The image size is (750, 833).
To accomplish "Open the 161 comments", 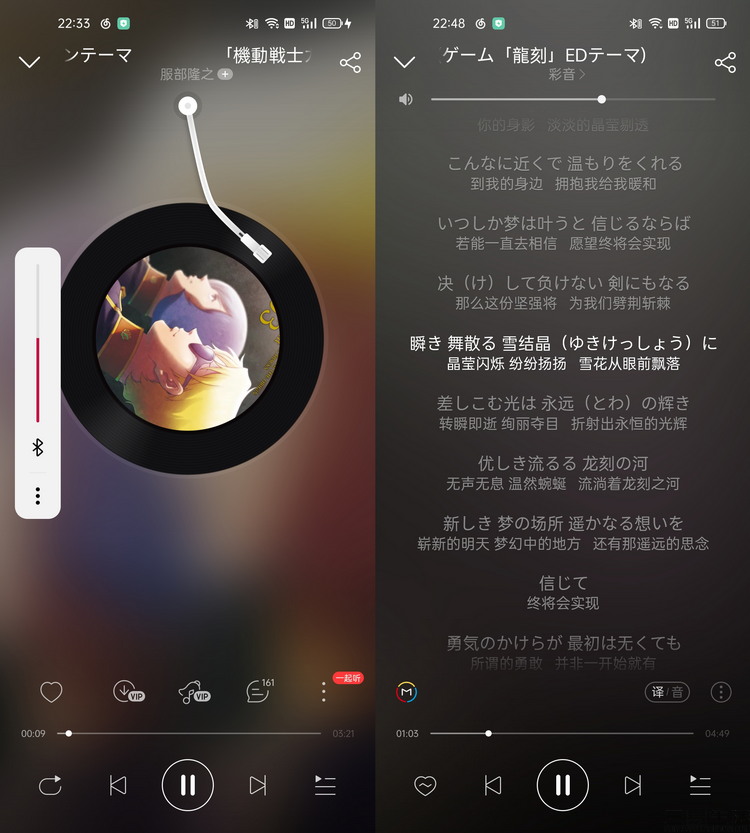I will point(258,691).
